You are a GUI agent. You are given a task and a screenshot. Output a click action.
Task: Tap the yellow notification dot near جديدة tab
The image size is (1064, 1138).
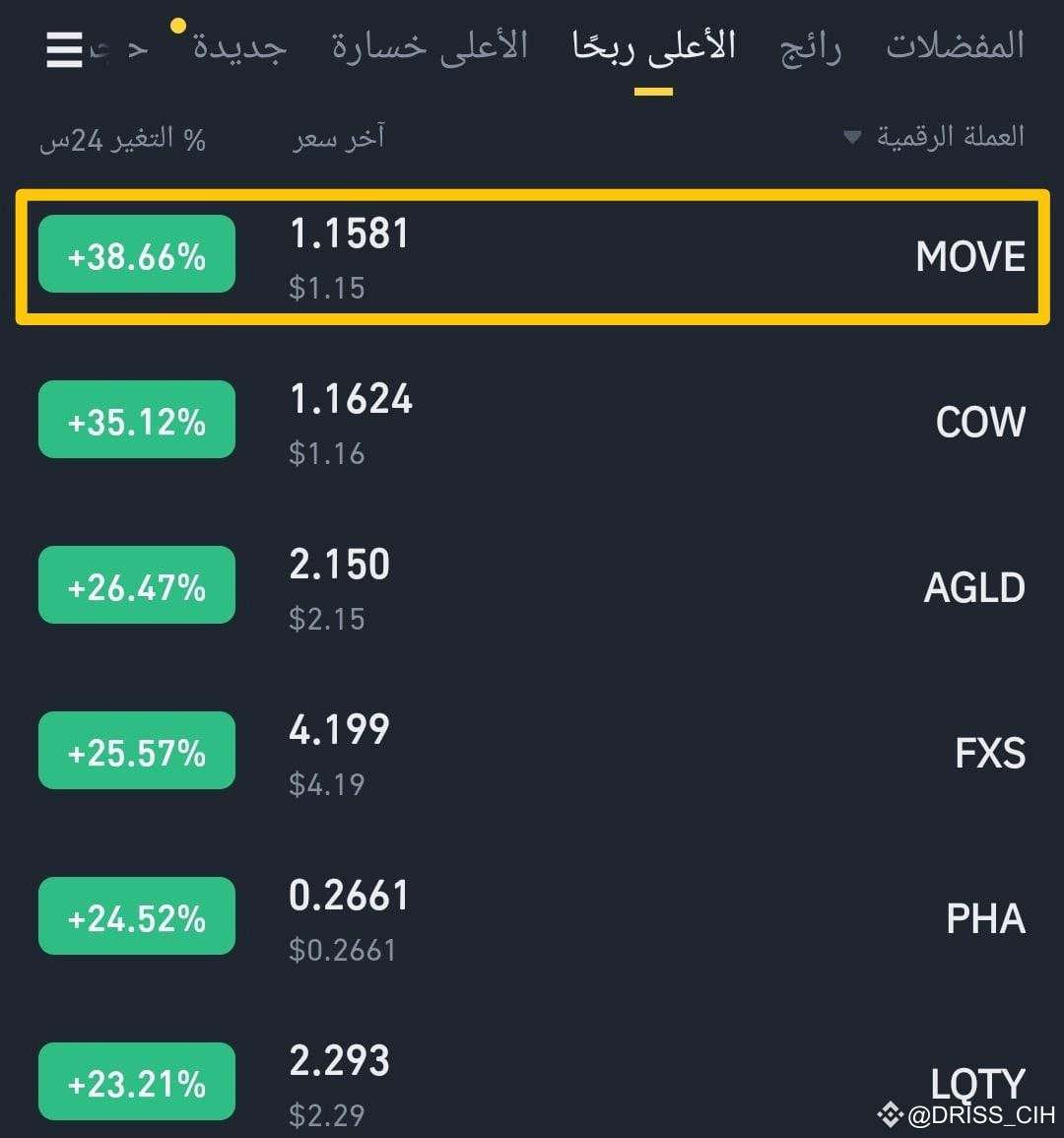coord(176,23)
